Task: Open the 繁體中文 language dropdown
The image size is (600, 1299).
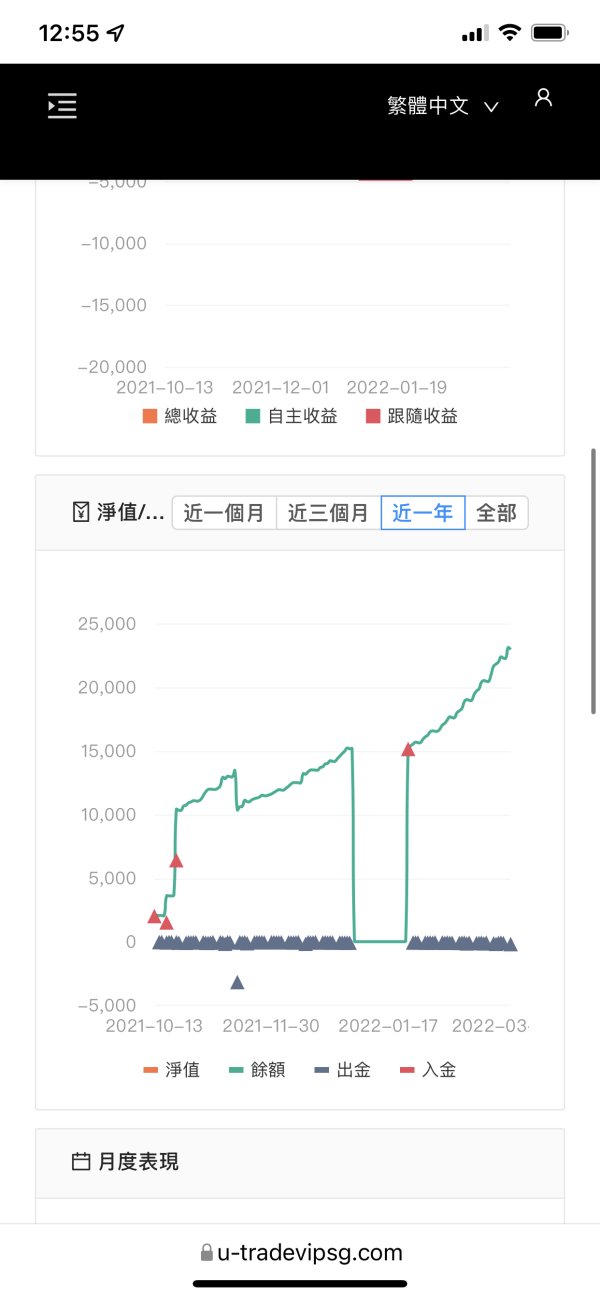Action: click(442, 106)
